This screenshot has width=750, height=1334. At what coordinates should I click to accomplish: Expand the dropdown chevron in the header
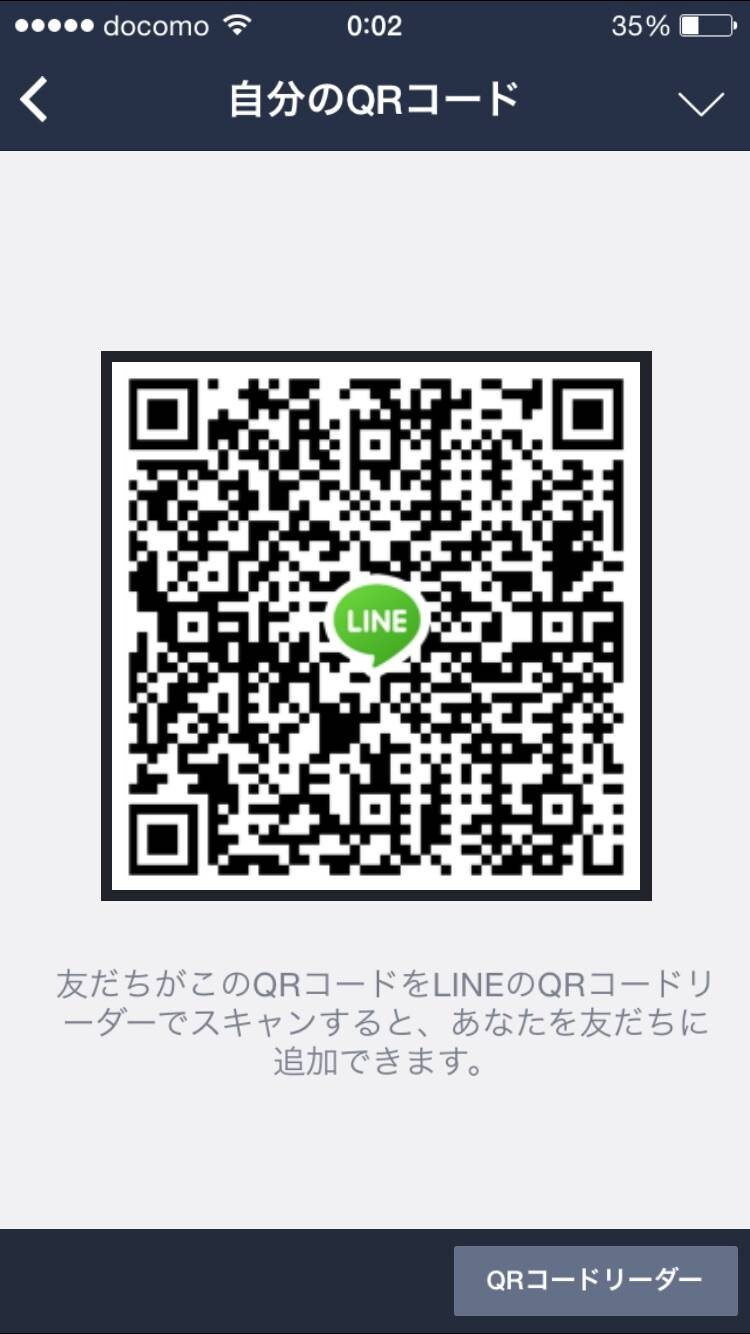click(x=700, y=104)
